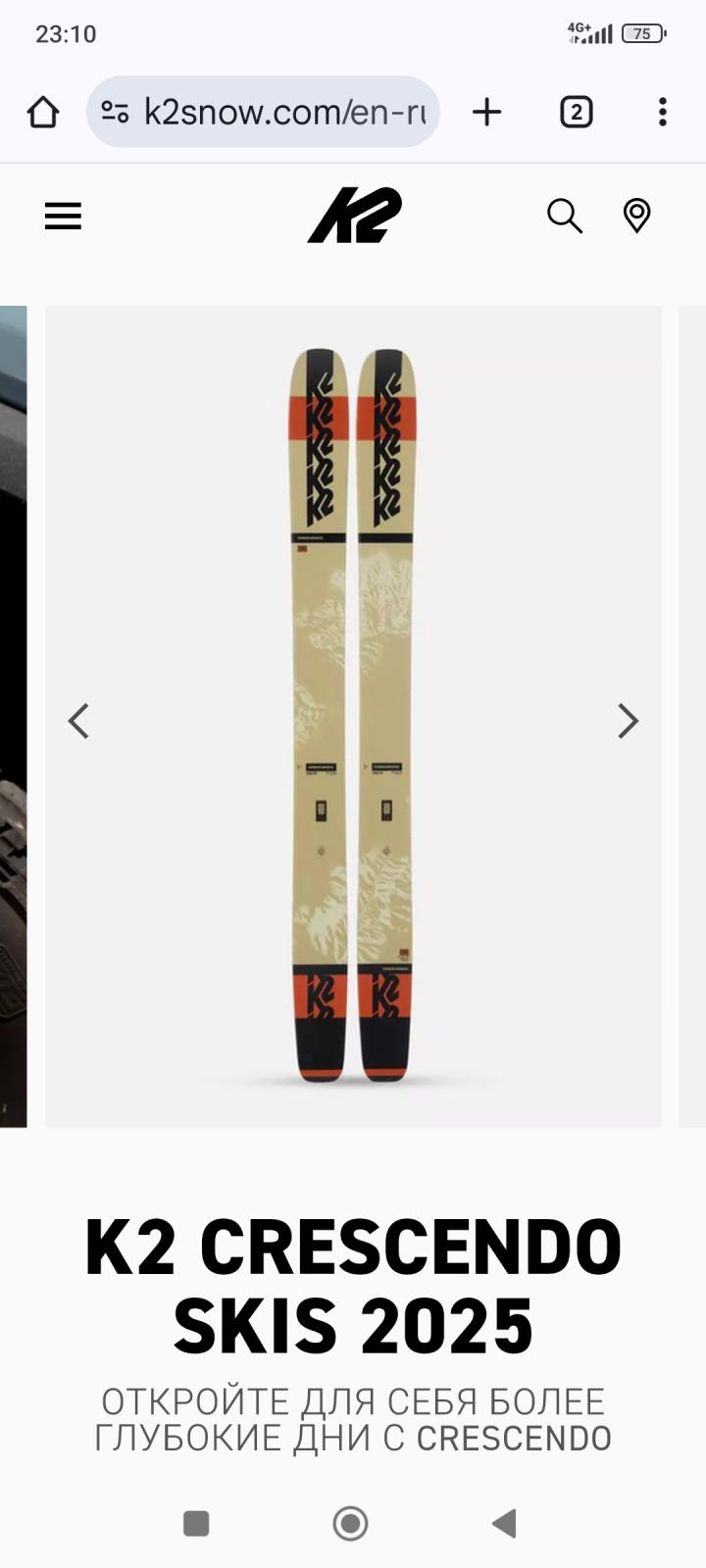Open a new browser tab
Image resolution: width=706 pixels, height=1568 pixels.
(486, 112)
